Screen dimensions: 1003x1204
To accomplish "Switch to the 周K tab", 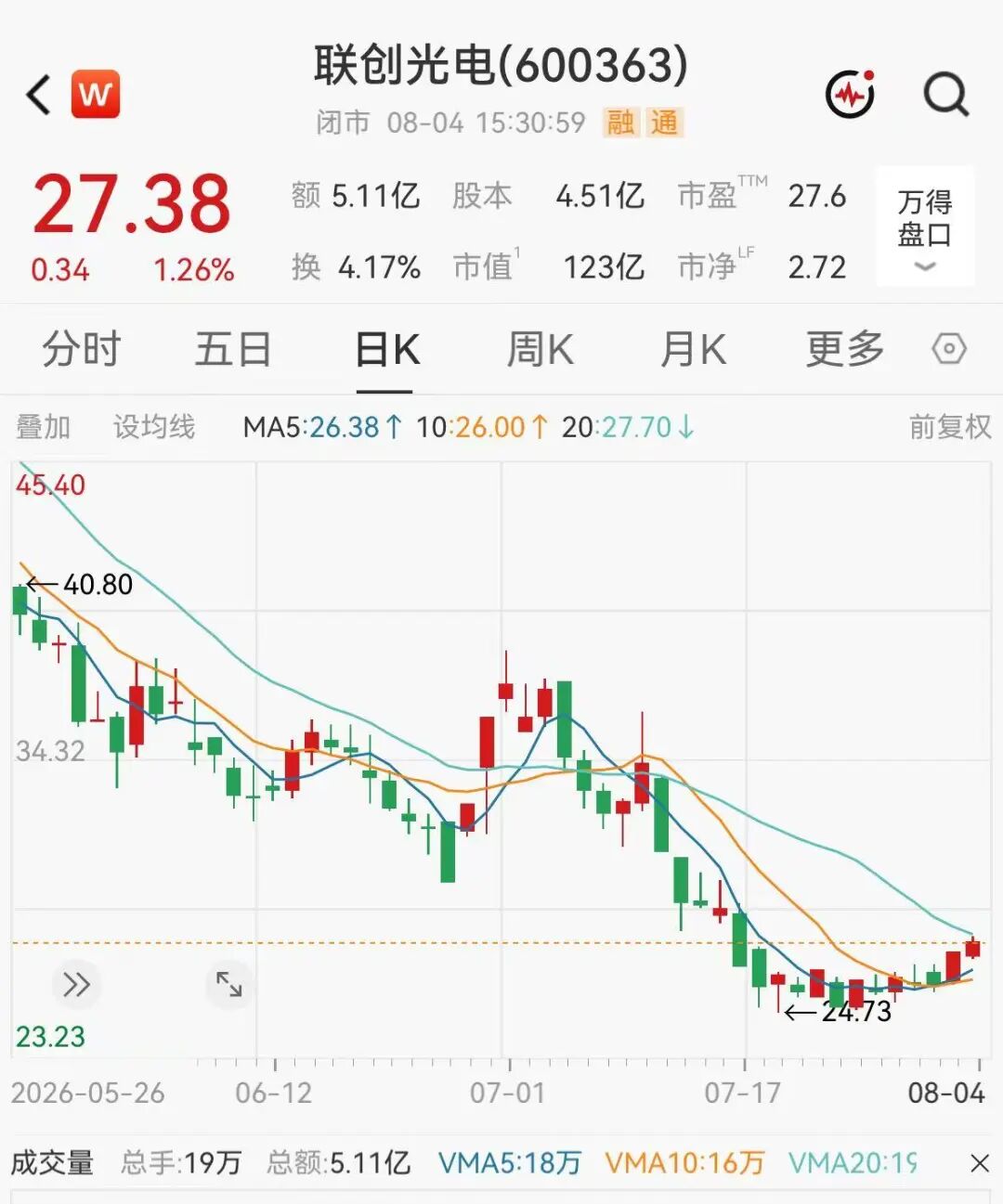I will [540, 350].
